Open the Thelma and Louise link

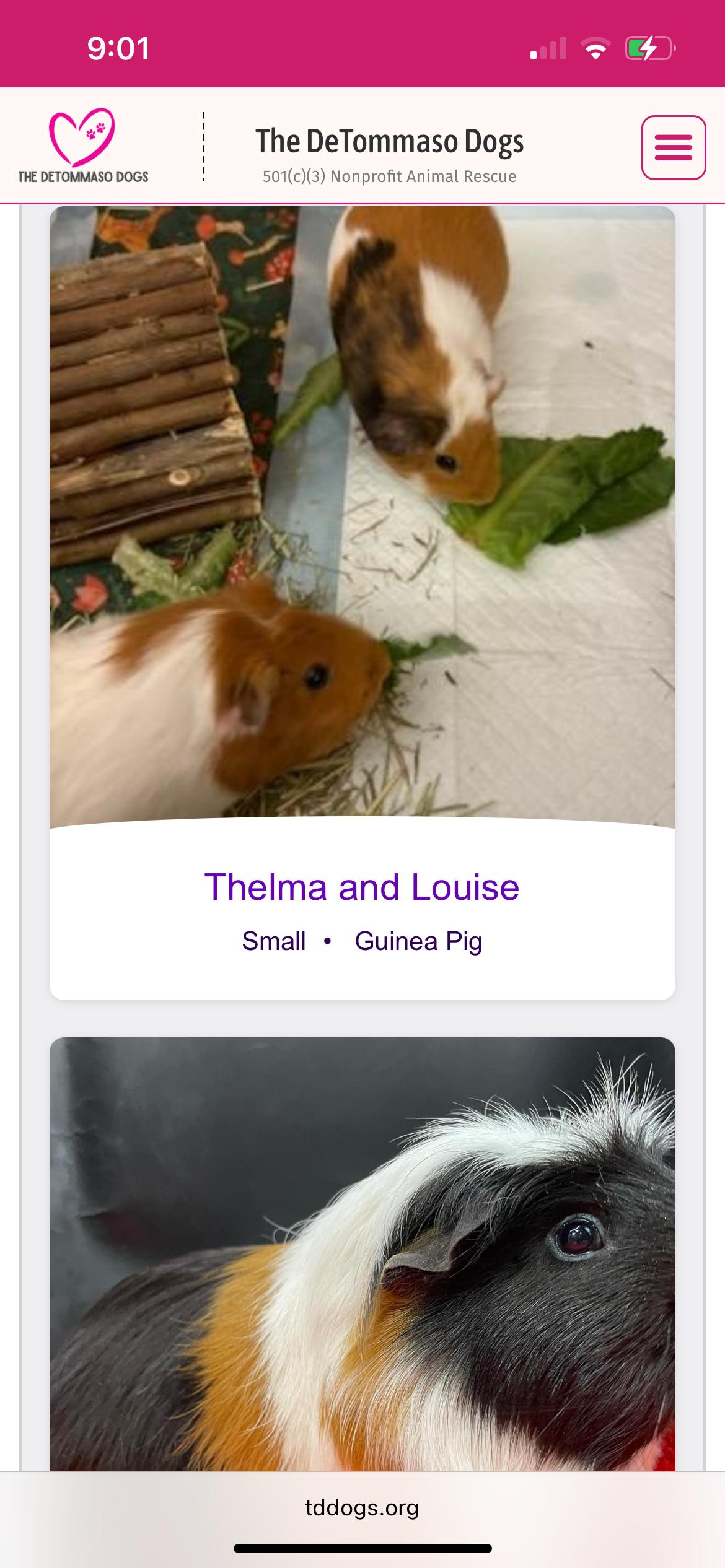point(362,887)
